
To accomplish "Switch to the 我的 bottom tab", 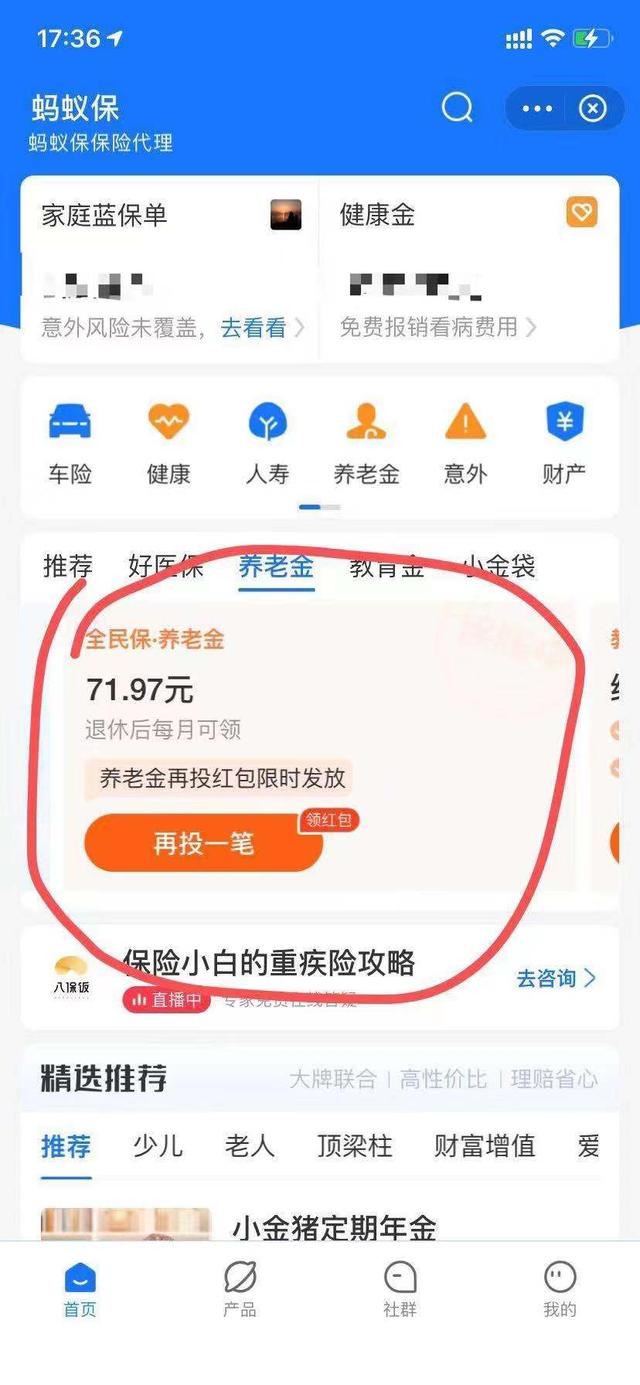I will tap(560, 1289).
